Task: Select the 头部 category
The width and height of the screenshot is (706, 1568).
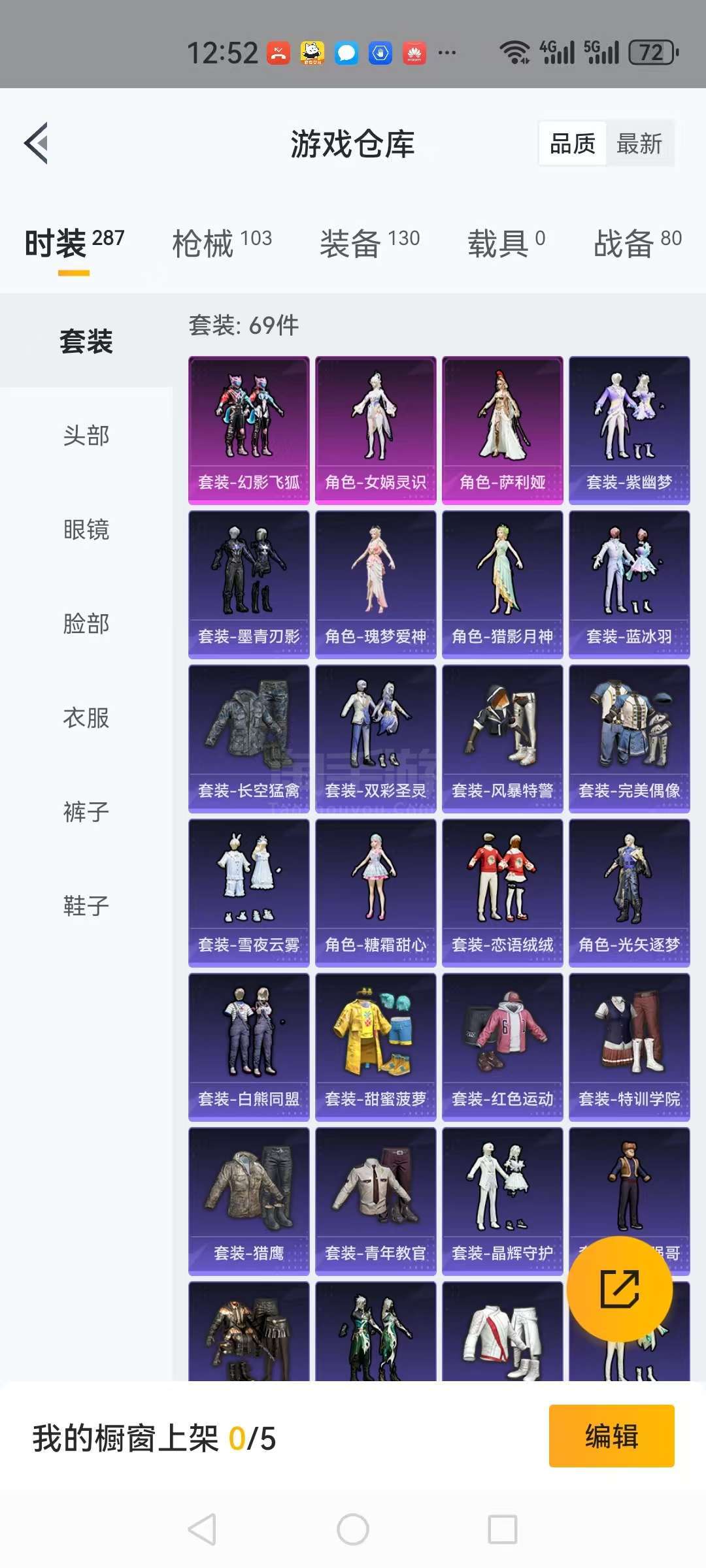Action: [x=86, y=435]
